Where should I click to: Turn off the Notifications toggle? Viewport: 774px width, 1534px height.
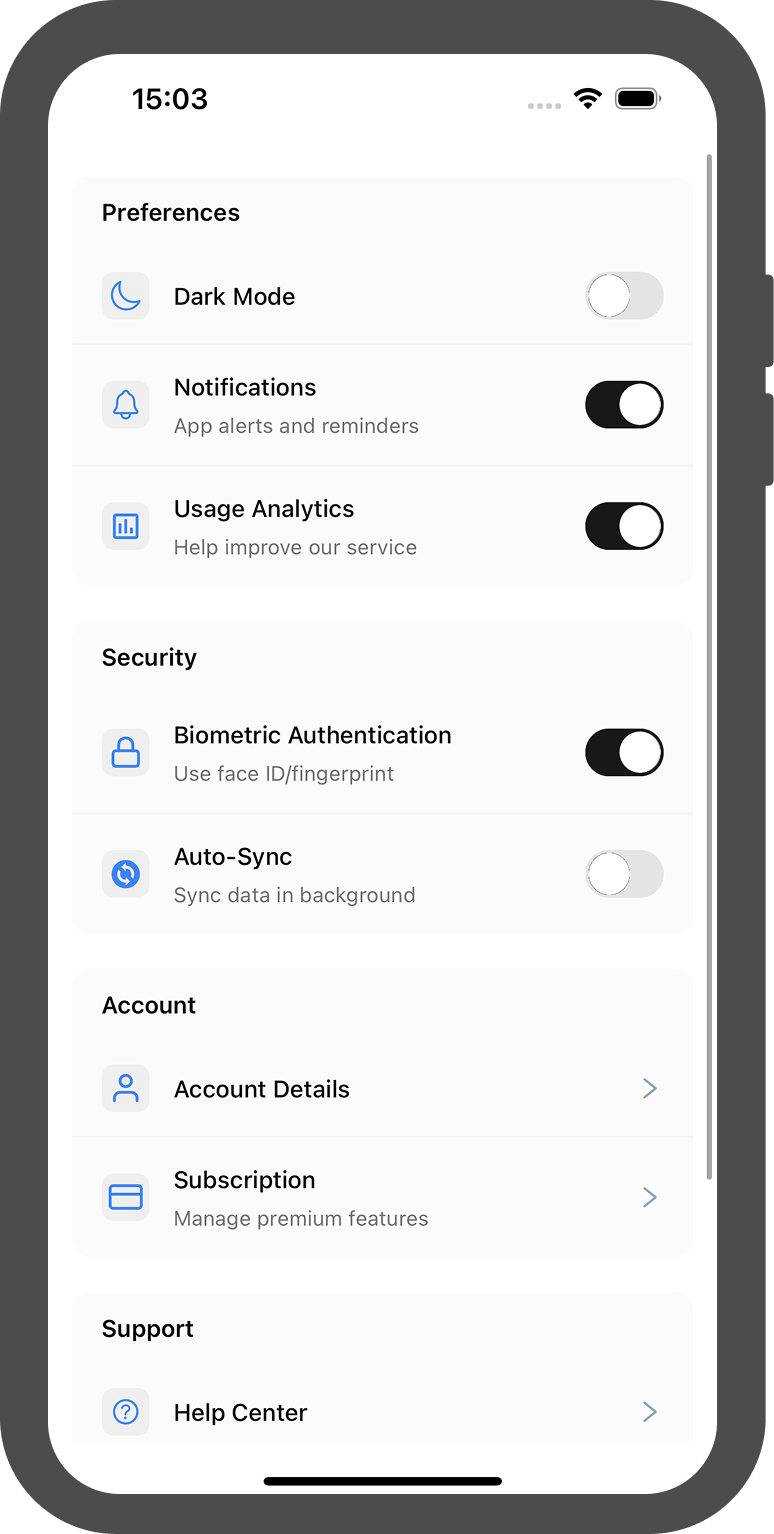624,405
